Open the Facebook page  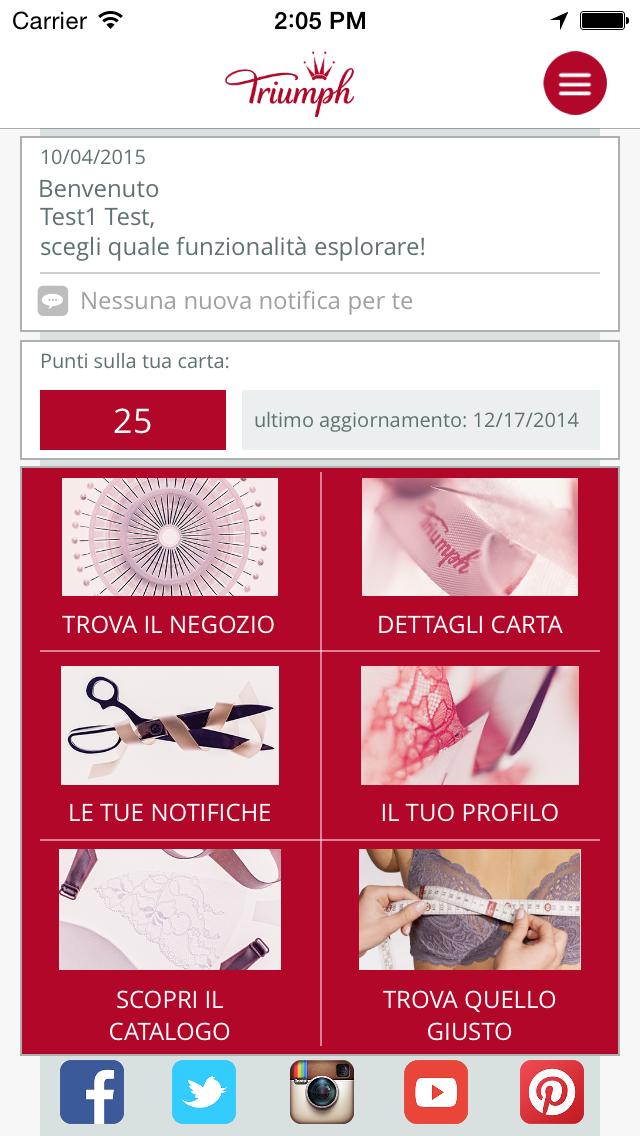pos(92,1092)
